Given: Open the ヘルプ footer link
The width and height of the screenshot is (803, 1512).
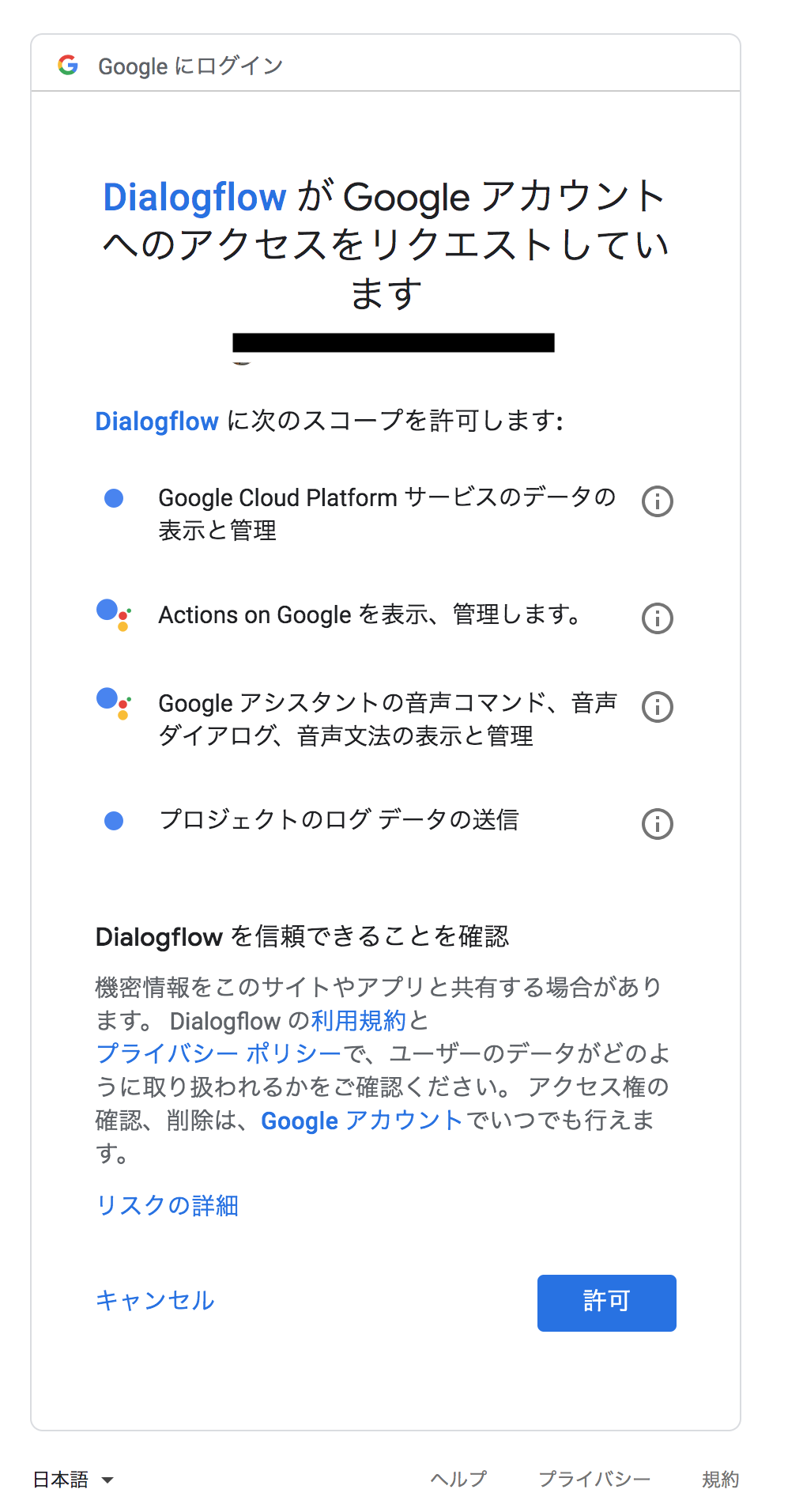Looking at the screenshot, I should pyautogui.click(x=458, y=1480).
